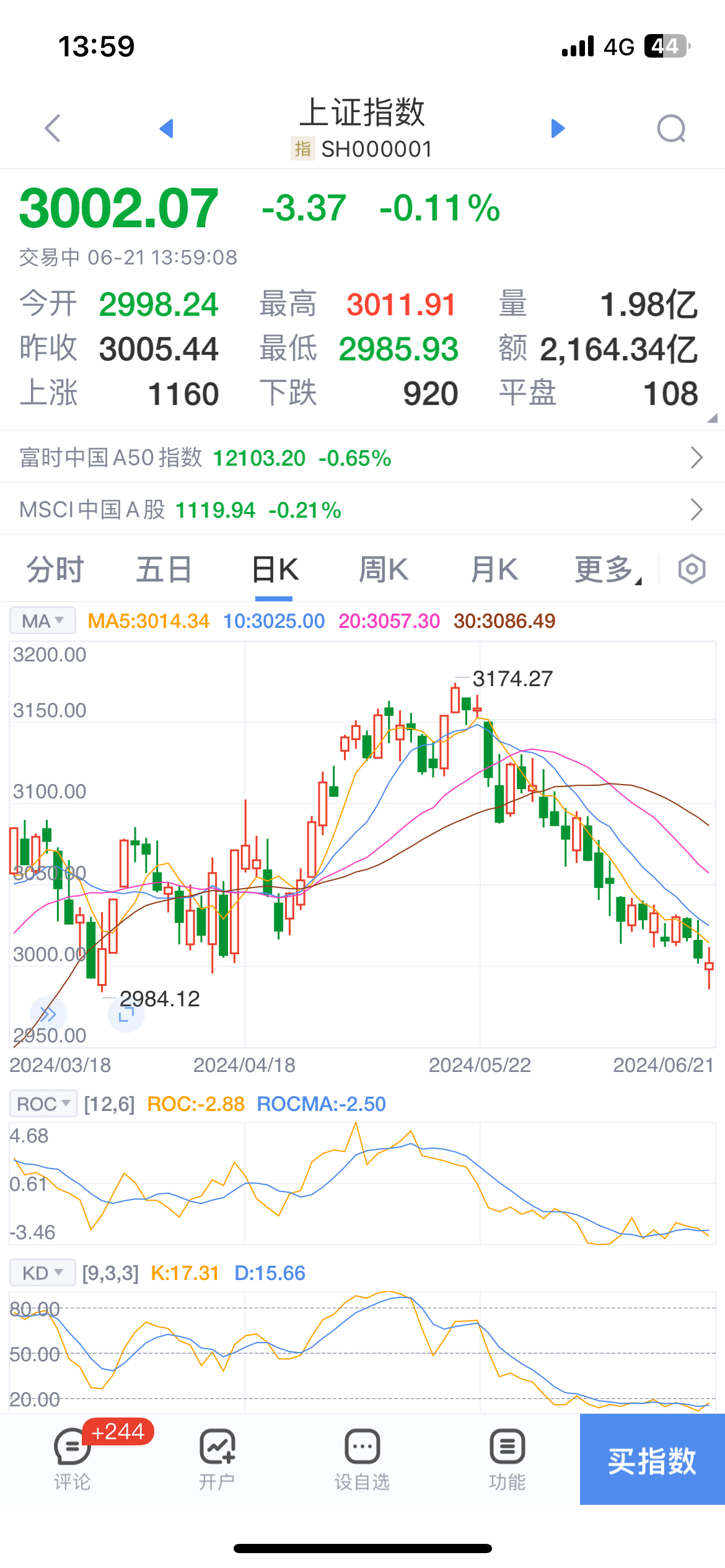Select the 日K chart tab
The width and height of the screenshot is (725, 1568).
275,570
